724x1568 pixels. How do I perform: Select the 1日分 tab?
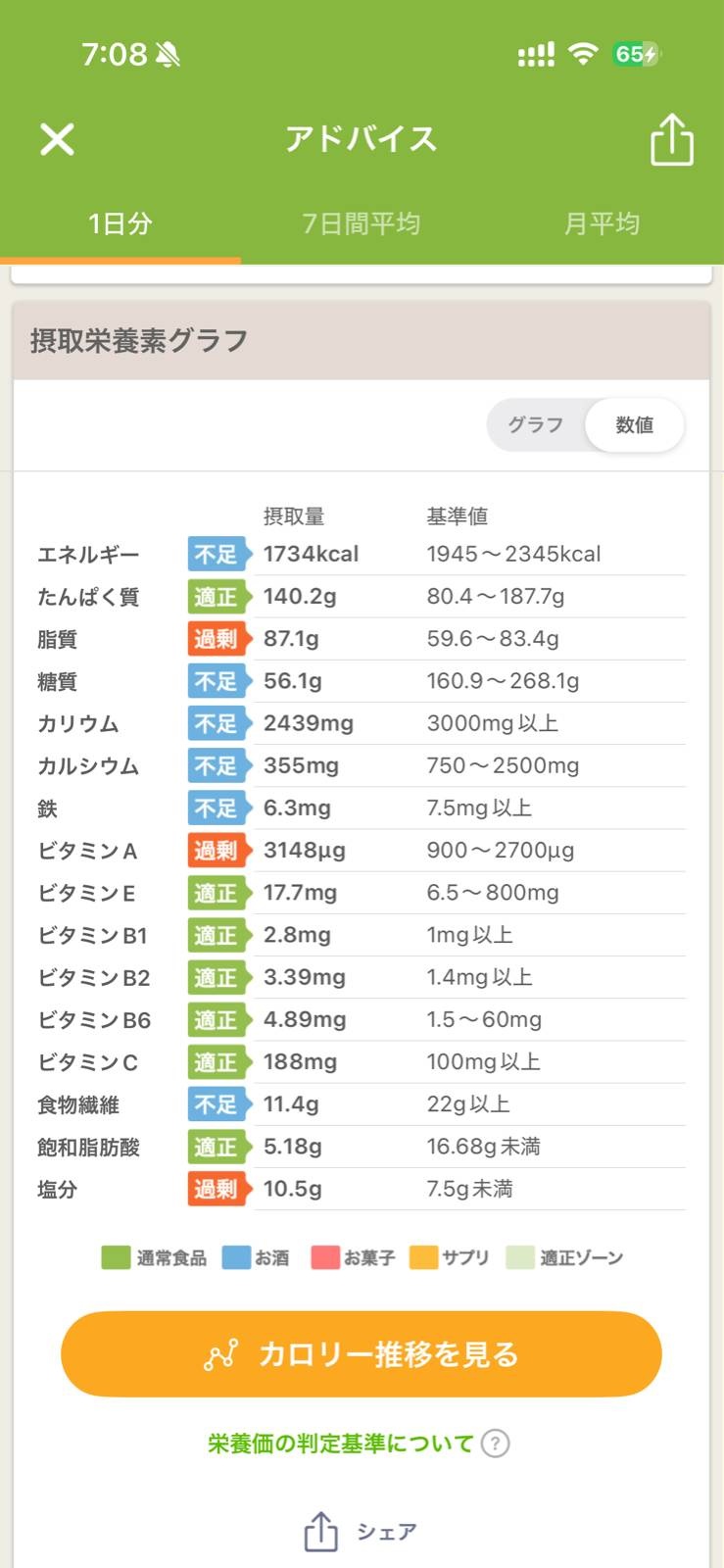(120, 224)
